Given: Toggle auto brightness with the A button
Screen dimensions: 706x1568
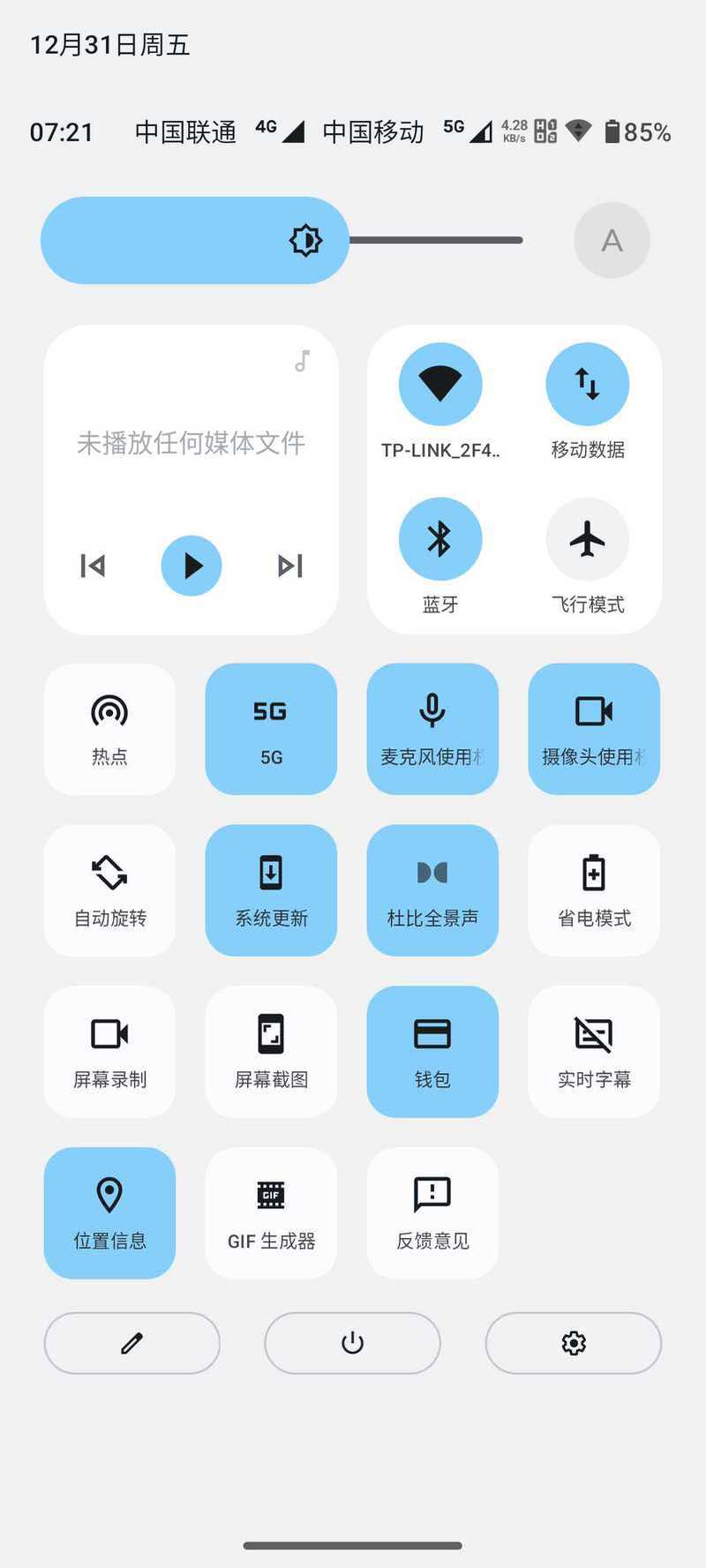Looking at the screenshot, I should (x=612, y=240).
